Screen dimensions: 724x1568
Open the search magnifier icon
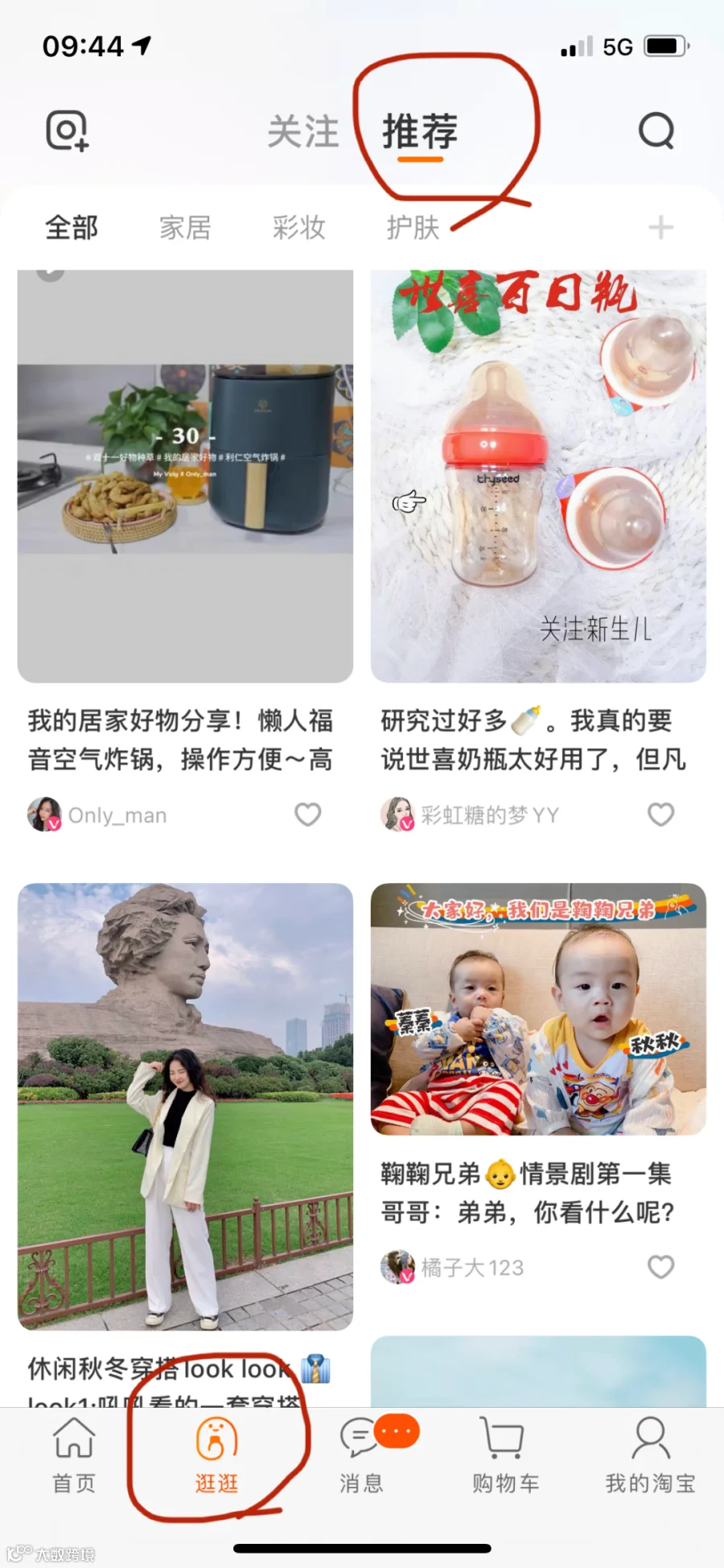coord(656,130)
